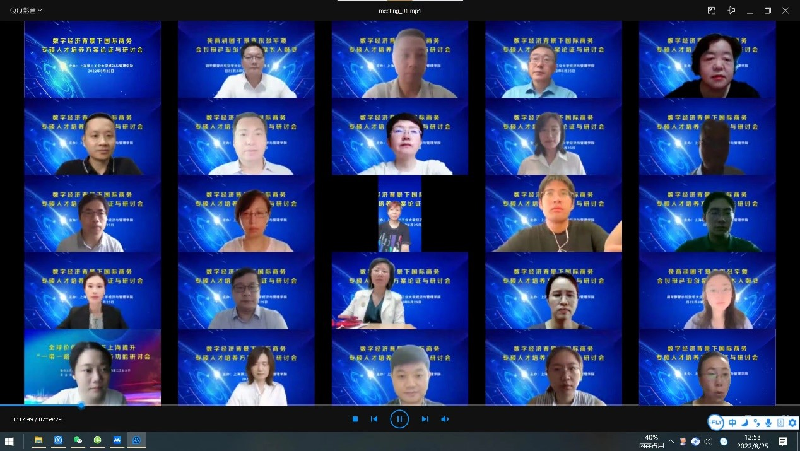Toggle the player volume icon
Screen dimensions: 800x451
point(445,419)
